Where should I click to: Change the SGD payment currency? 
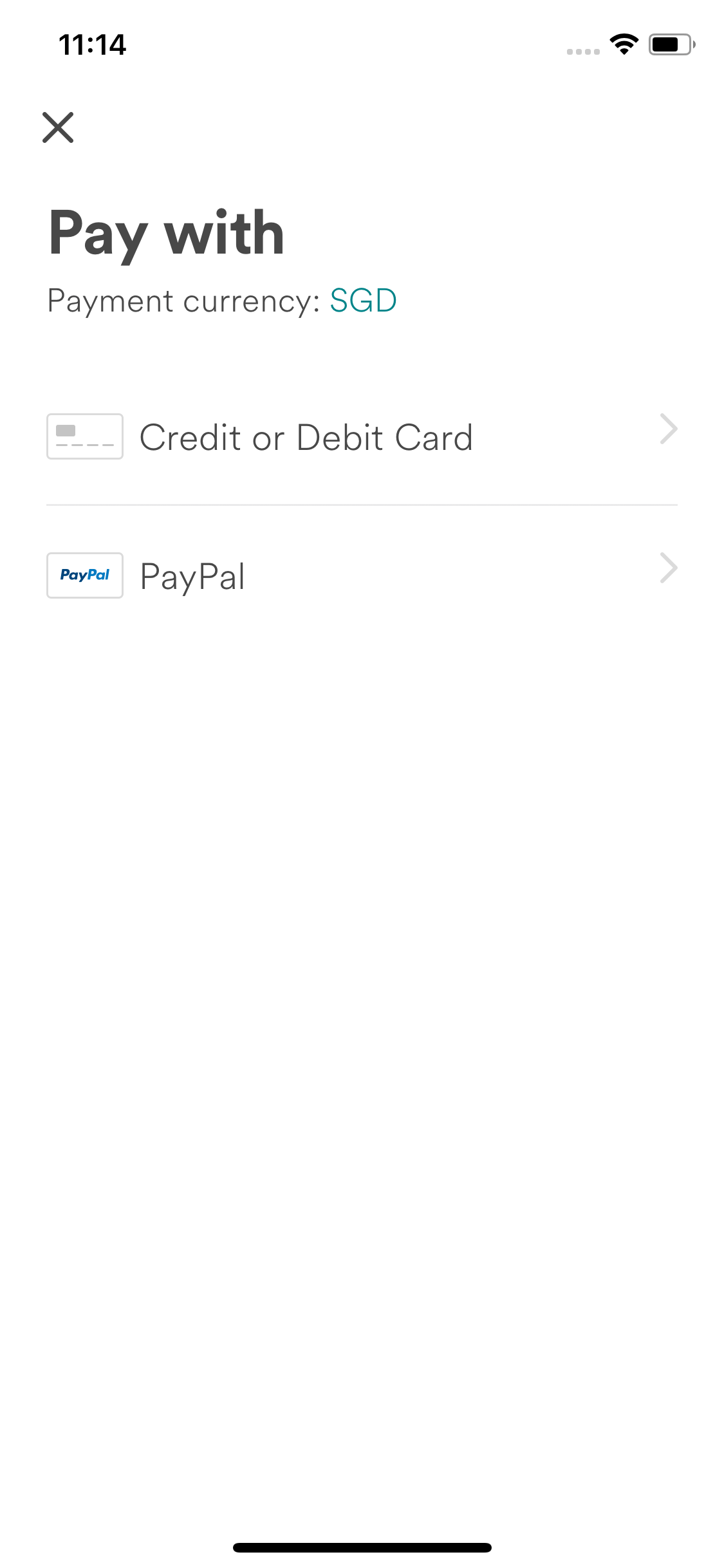[363, 301]
